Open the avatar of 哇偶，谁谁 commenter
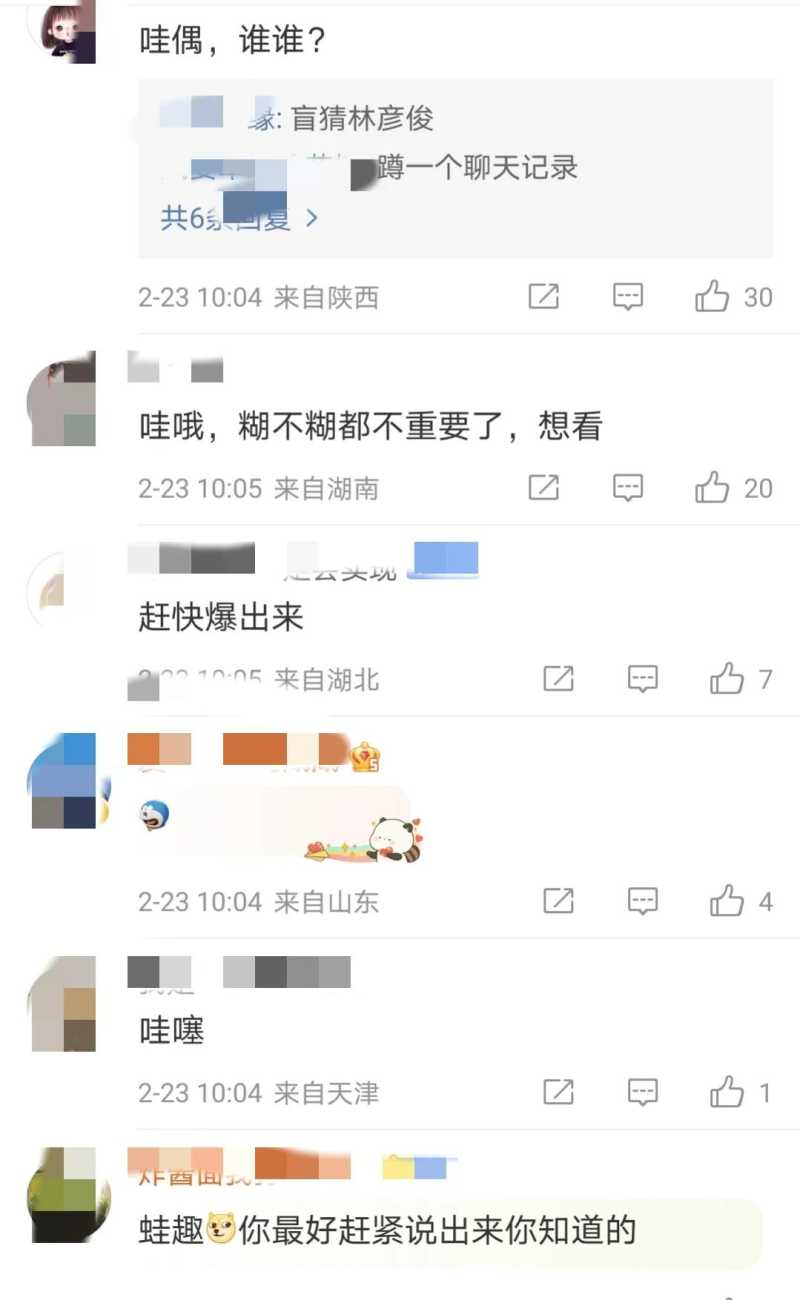This screenshot has height=1300, width=800. tap(68, 30)
